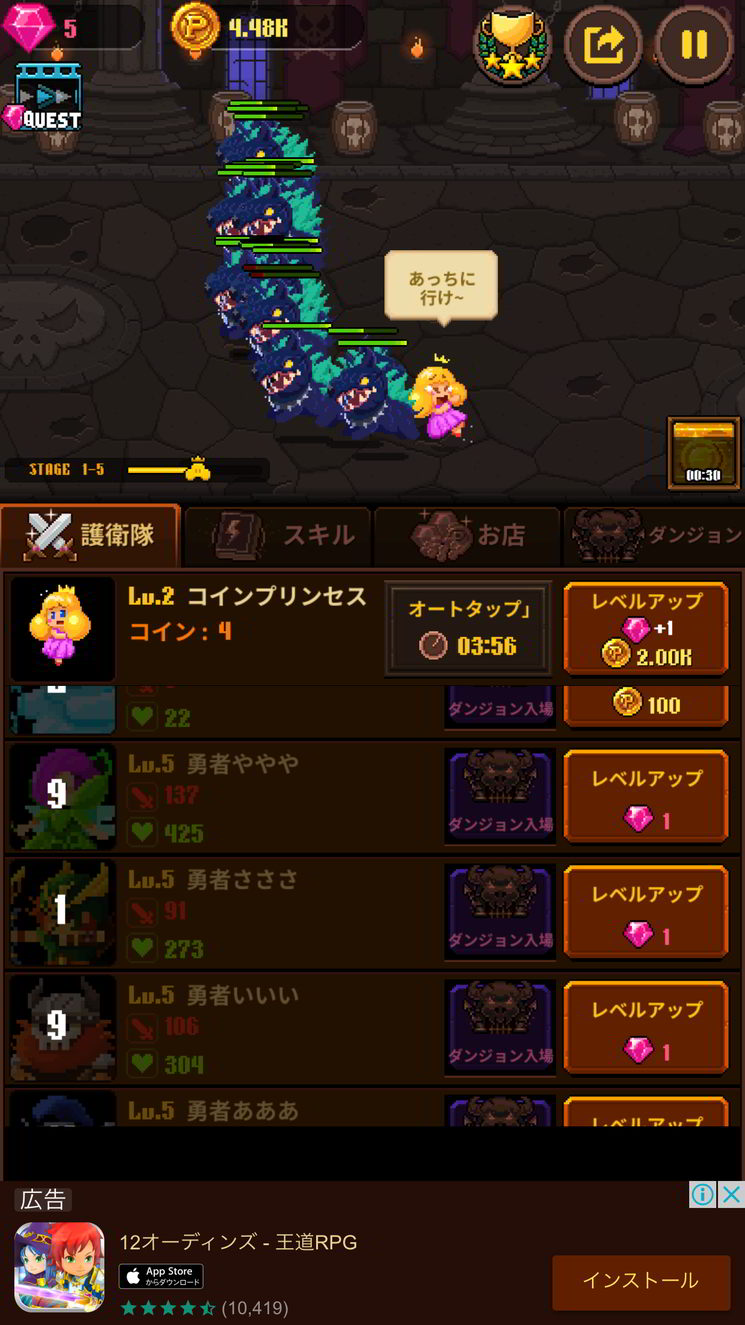The height and width of the screenshot is (1325, 745).
Task: Install the 12オーディンズ ad app
Action: click(641, 1281)
